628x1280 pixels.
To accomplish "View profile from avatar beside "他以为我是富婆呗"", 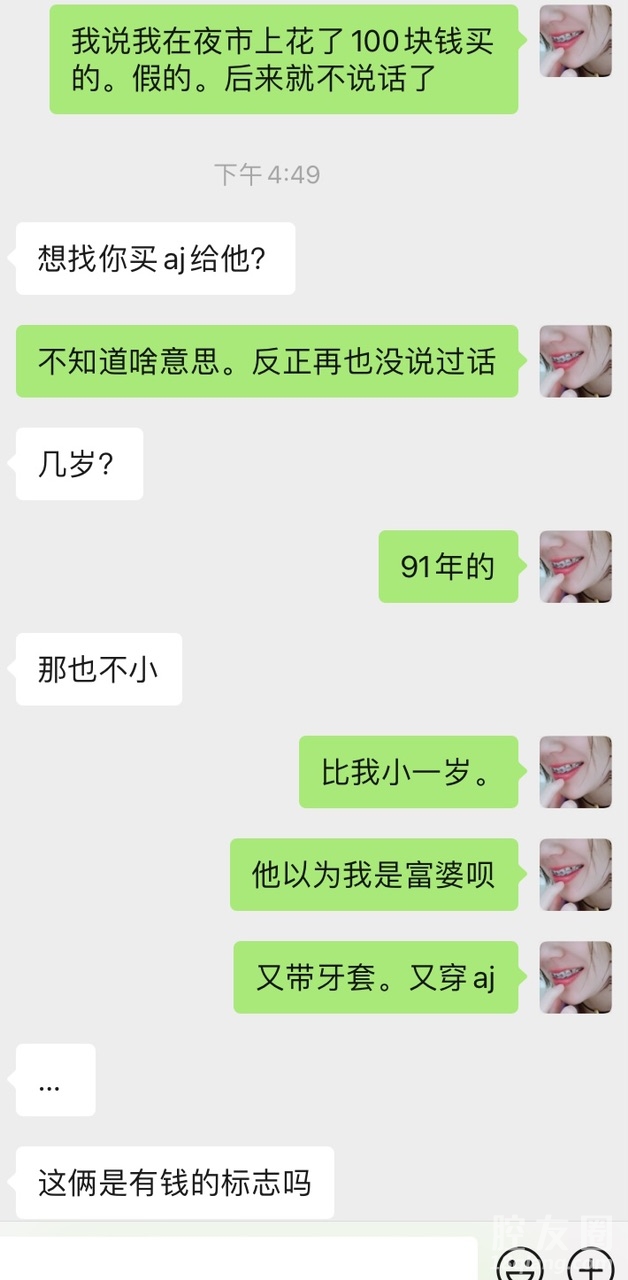I will click(575, 875).
